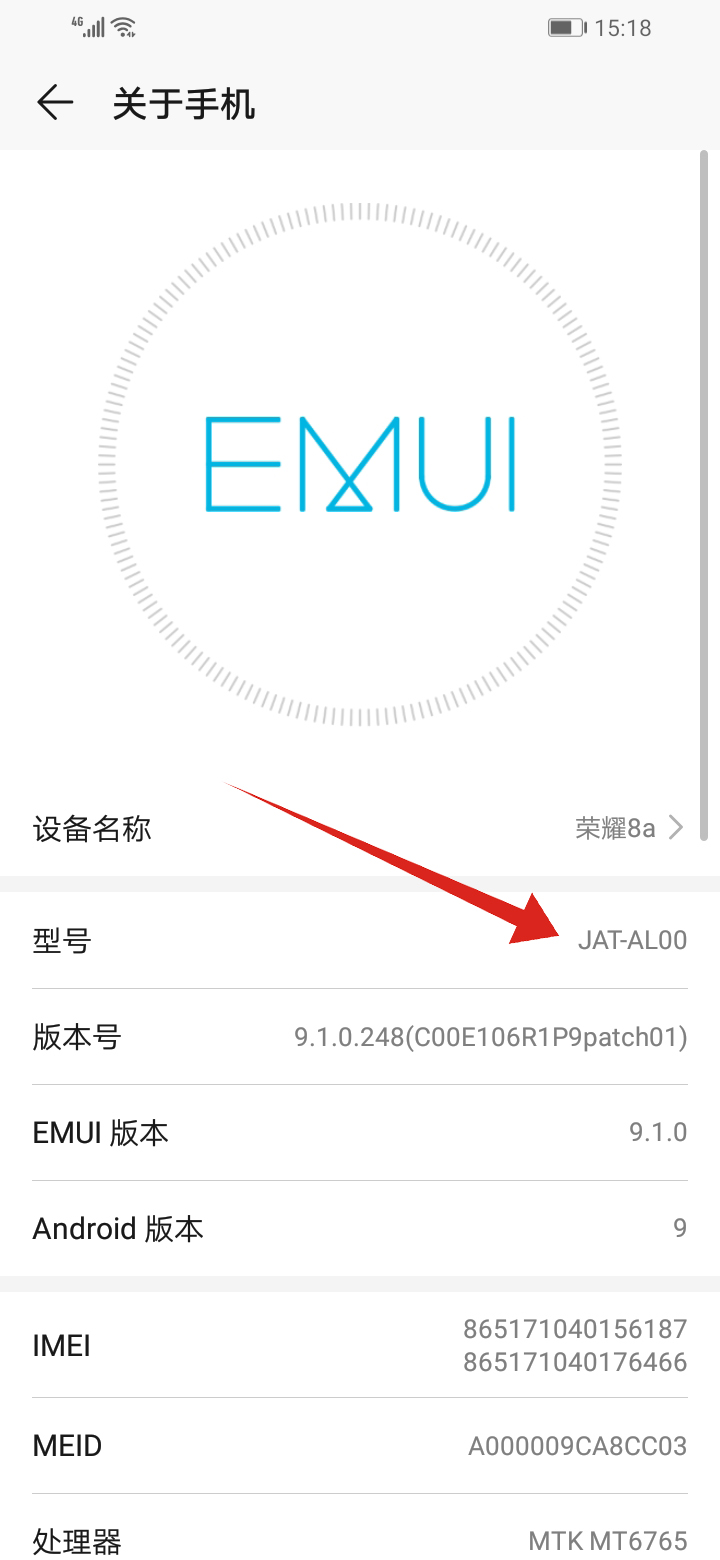Tap the 版本号 row

[x=360, y=1037]
